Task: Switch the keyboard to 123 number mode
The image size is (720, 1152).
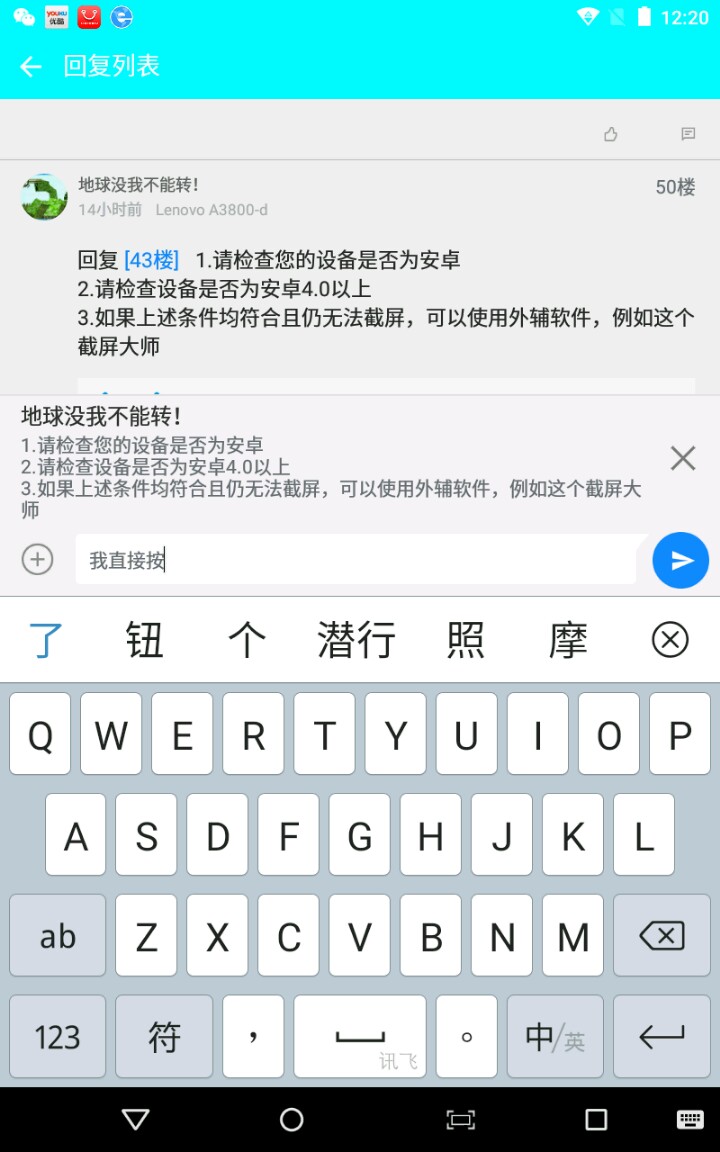Action: 57,1037
